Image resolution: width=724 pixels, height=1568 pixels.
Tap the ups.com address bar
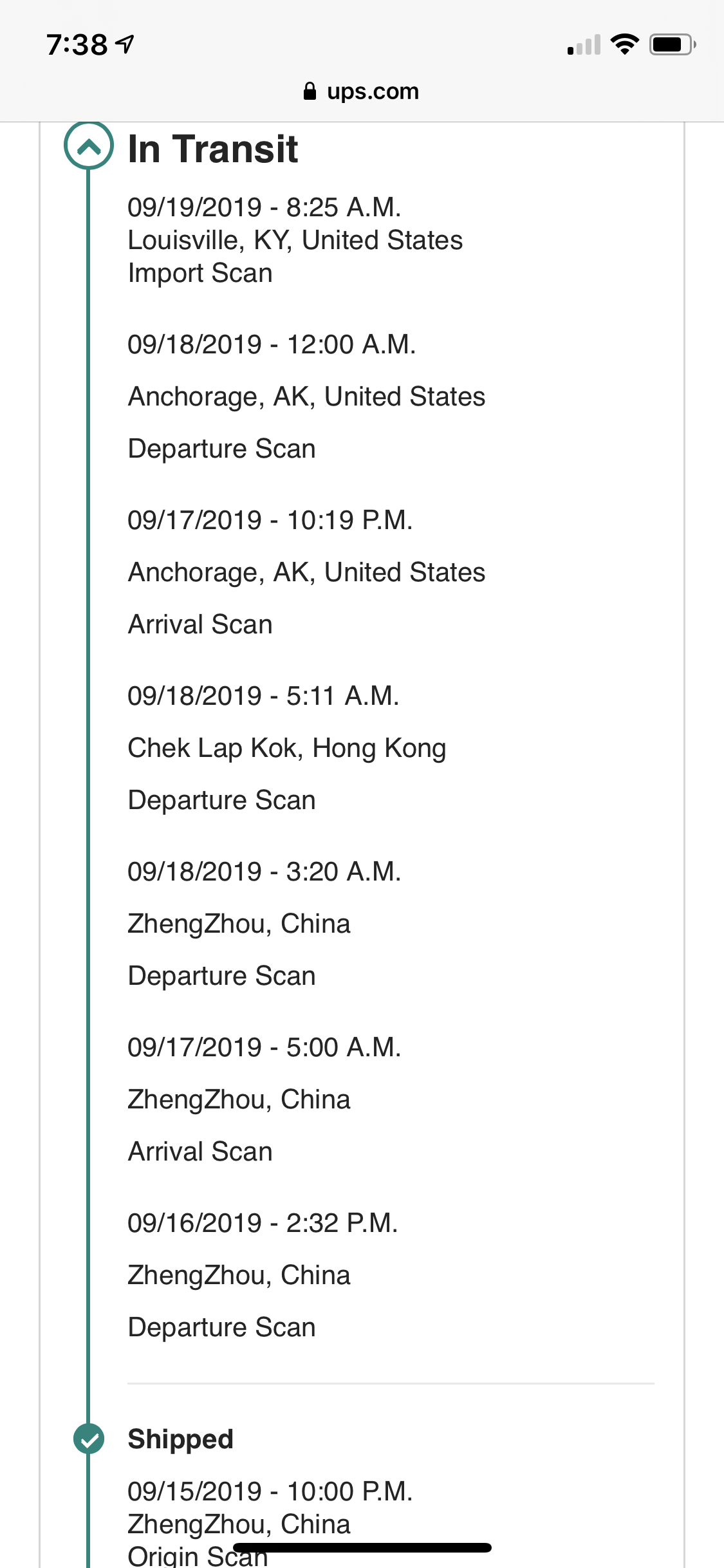click(361, 91)
